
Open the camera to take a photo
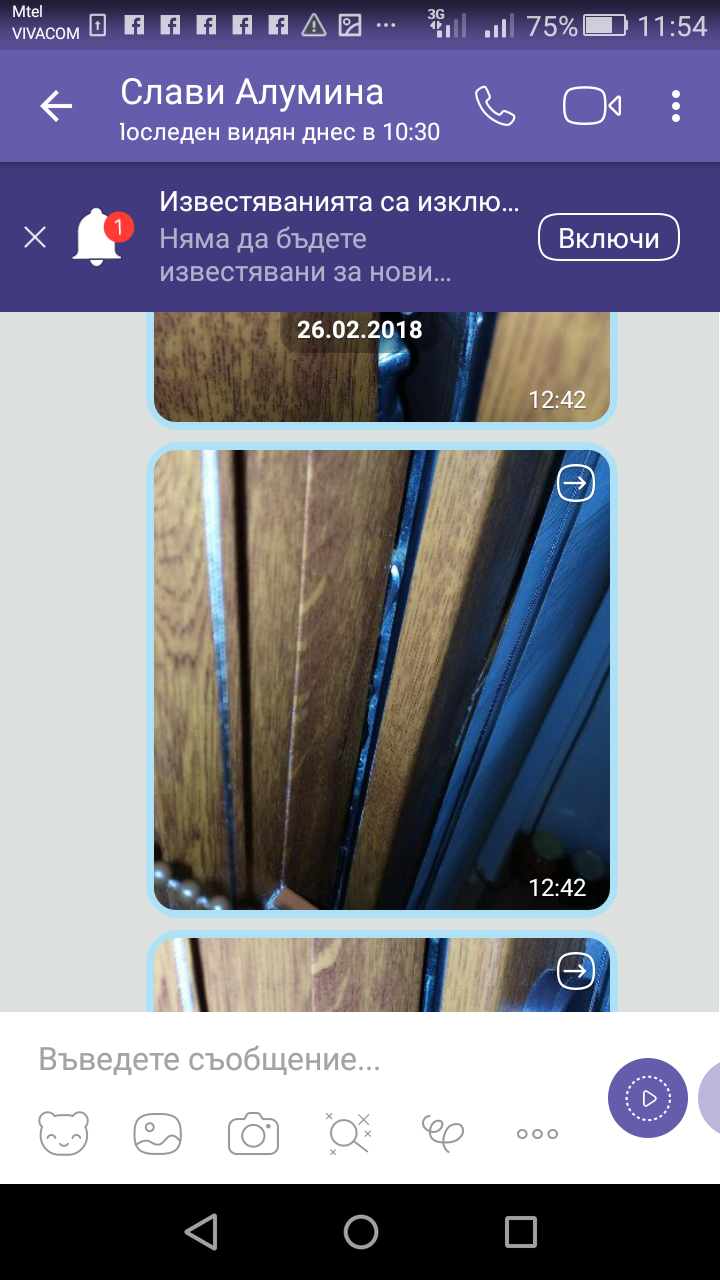253,1133
